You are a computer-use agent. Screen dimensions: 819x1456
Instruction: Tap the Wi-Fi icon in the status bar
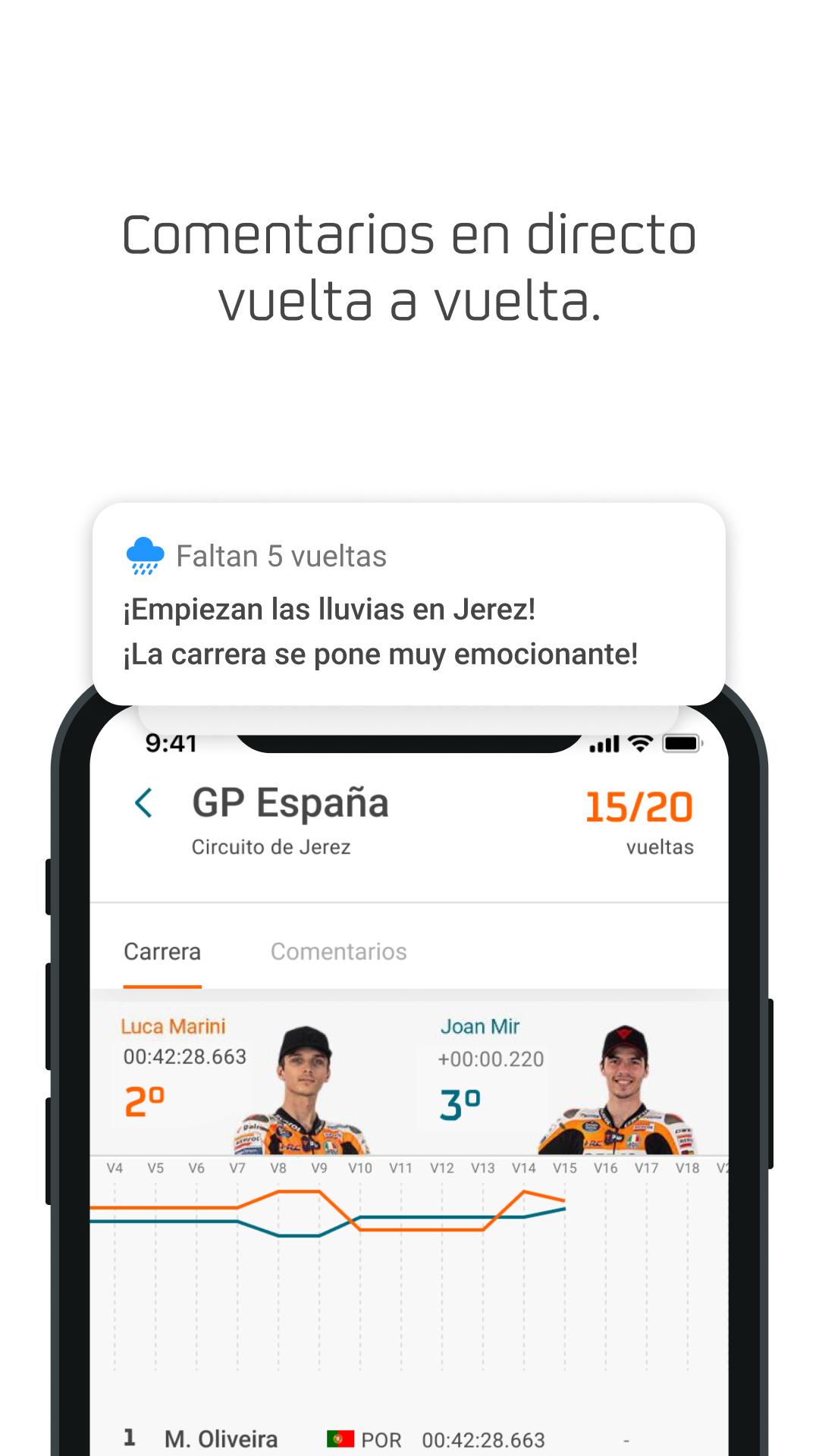pos(639,744)
